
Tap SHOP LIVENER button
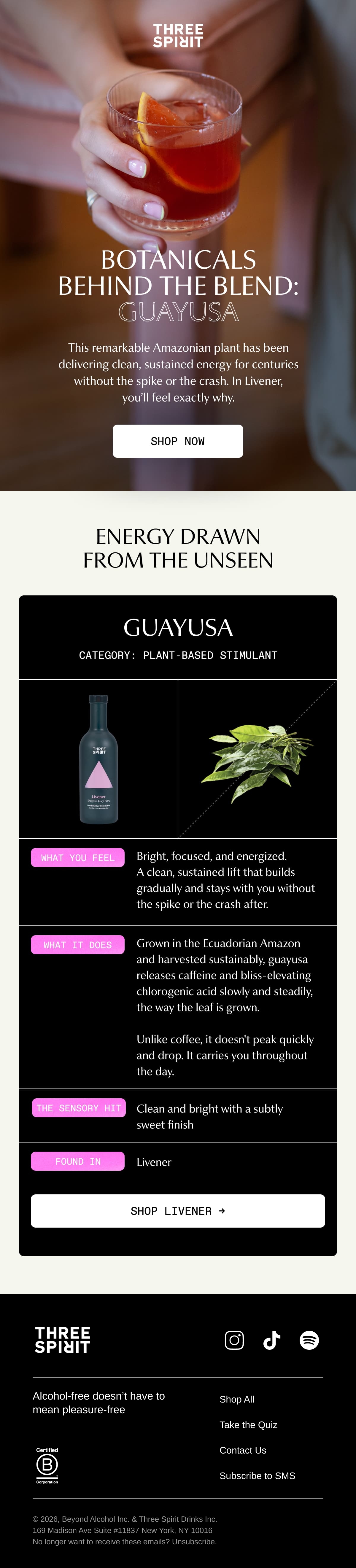coord(178,1211)
